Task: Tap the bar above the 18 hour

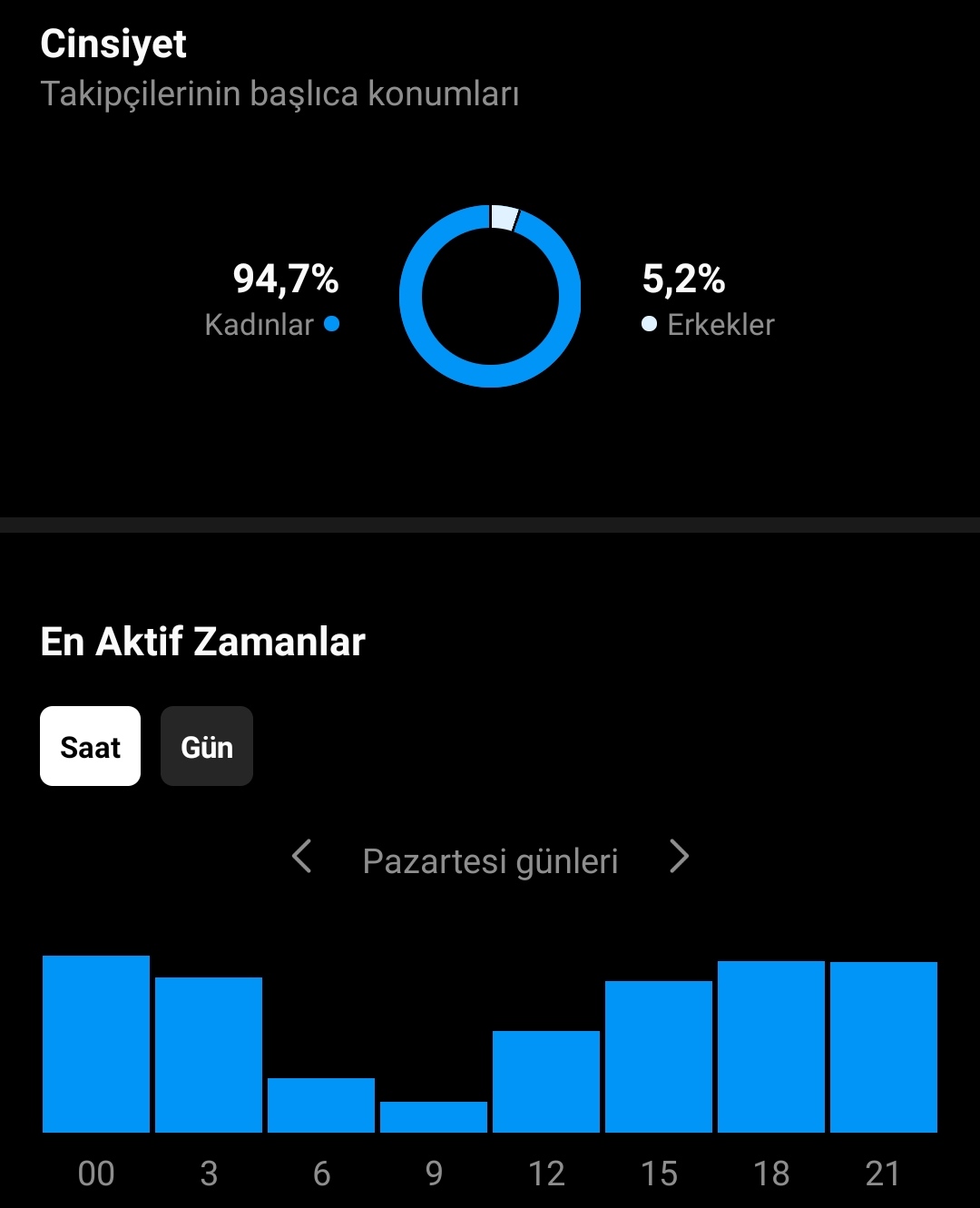Action: click(771, 1046)
